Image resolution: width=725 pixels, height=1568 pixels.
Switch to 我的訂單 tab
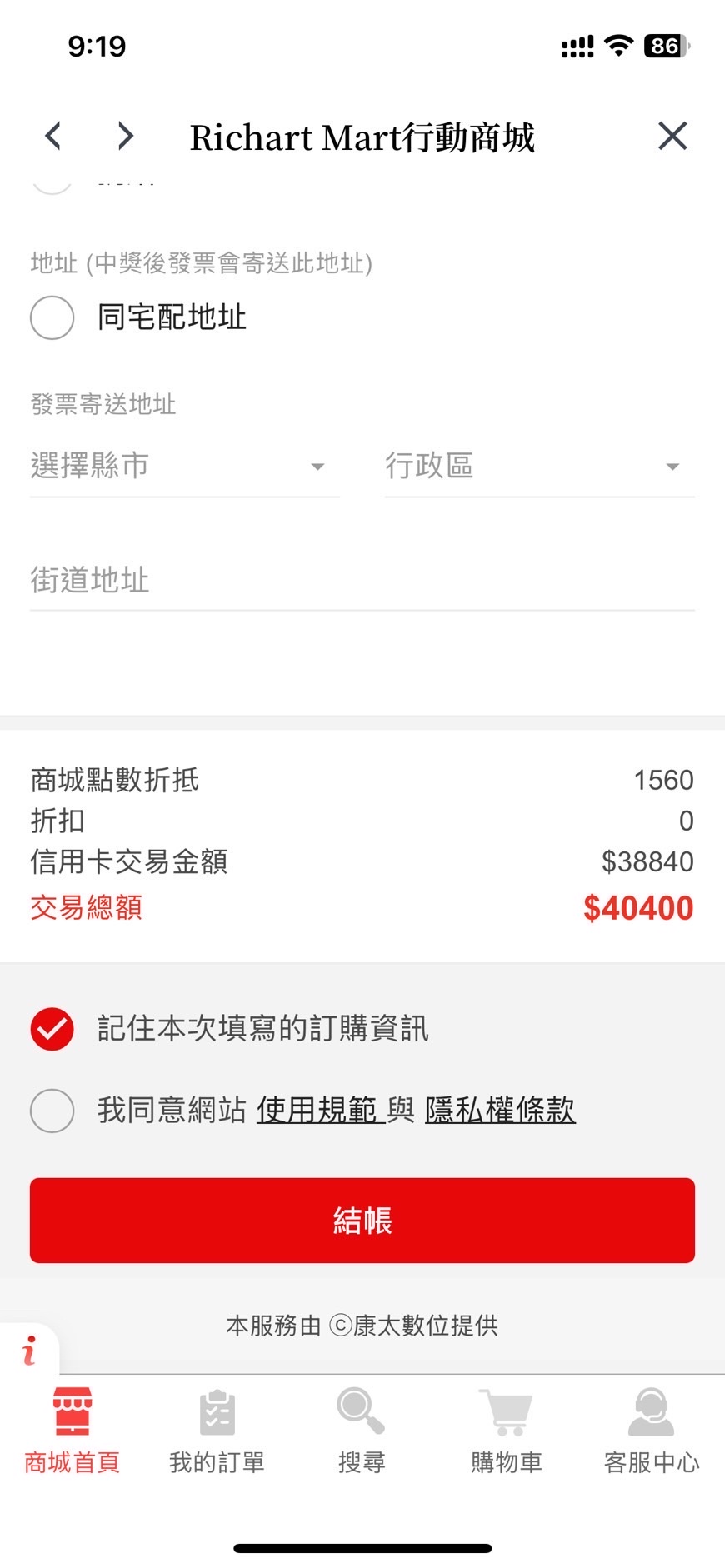pos(217,1430)
